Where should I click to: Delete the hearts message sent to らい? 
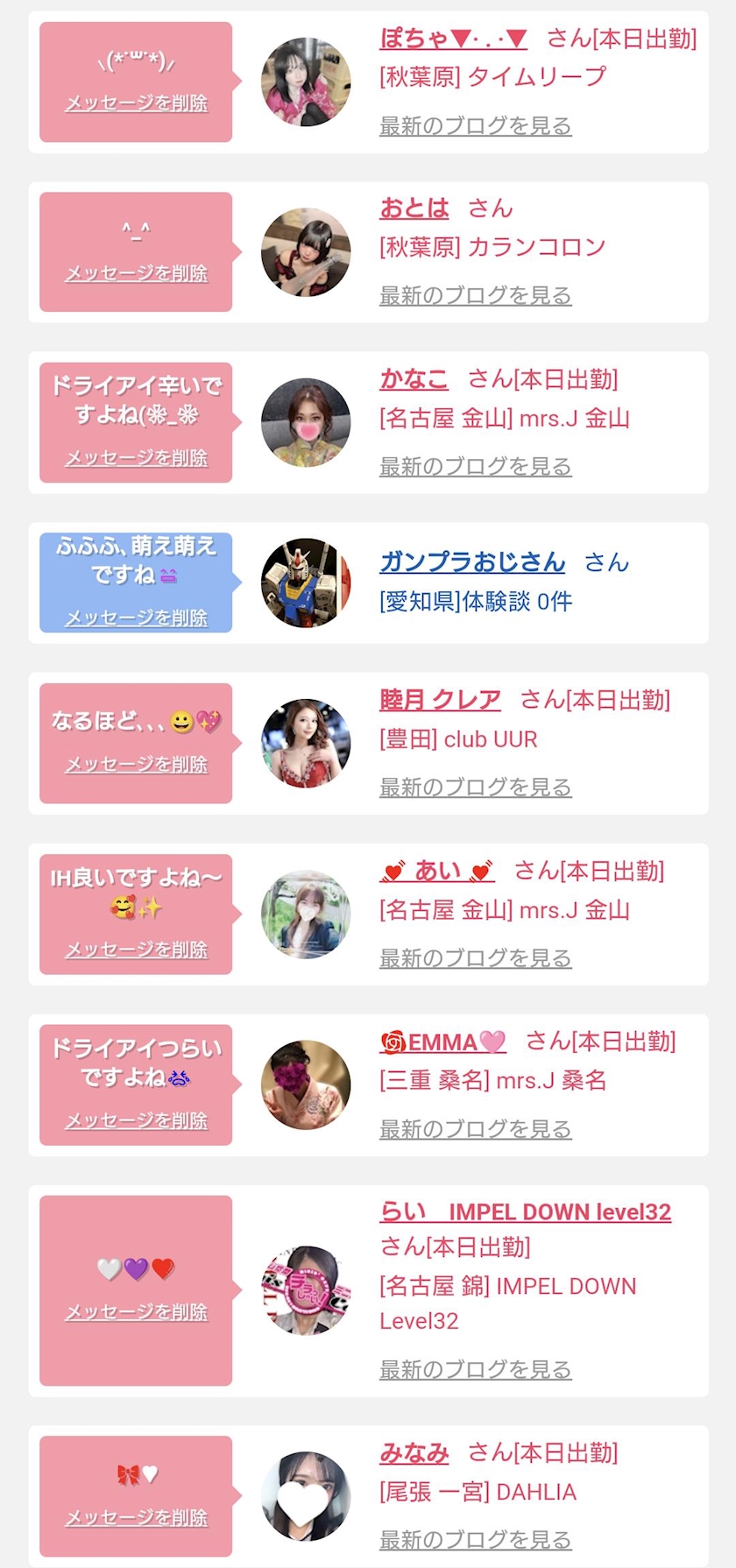(x=137, y=1312)
